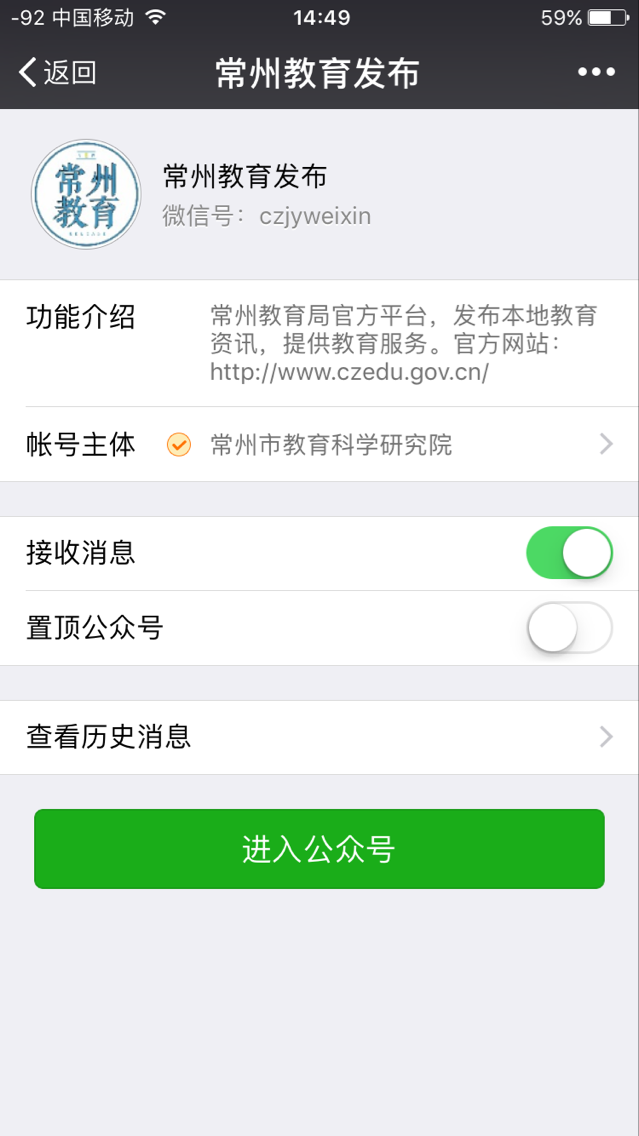Open the 帐号主体 verification details
The height and width of the screenshot is (1136, 639).
point(320,444)
